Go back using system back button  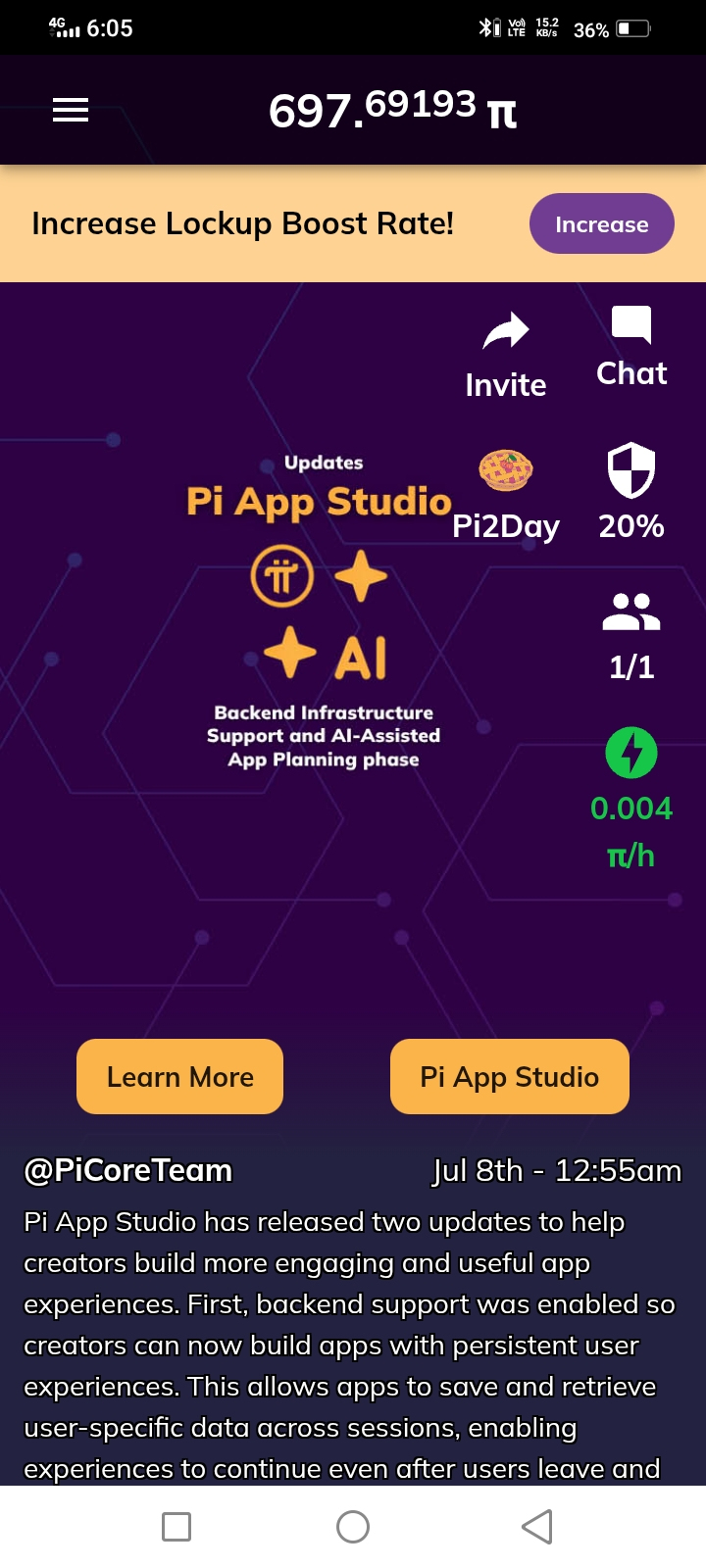[x=537, y=1526]
